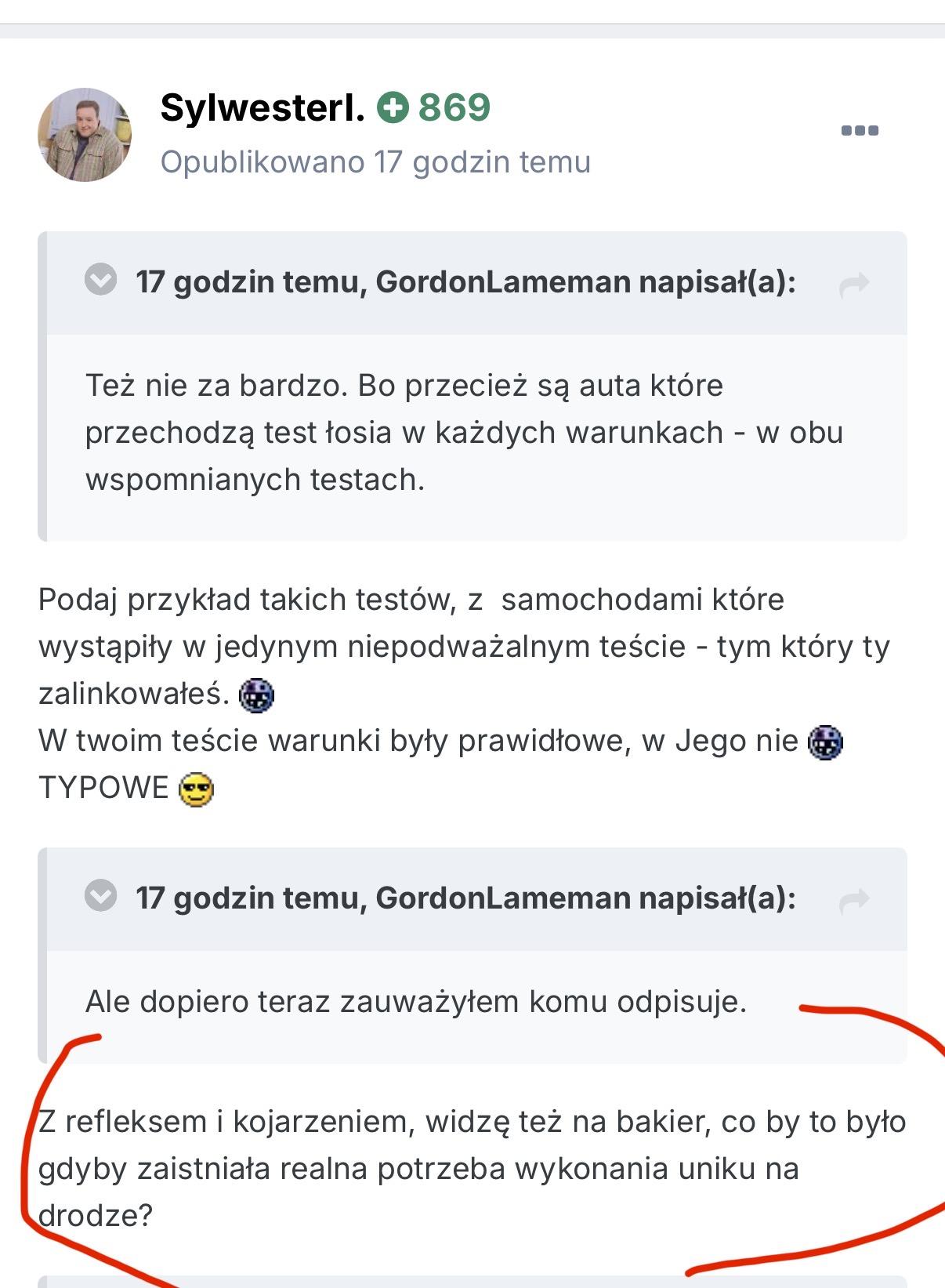The width and height of the screenshot is (945, 1288).
Task: Open the post options three-dot menu
Action: click(860, 130)
